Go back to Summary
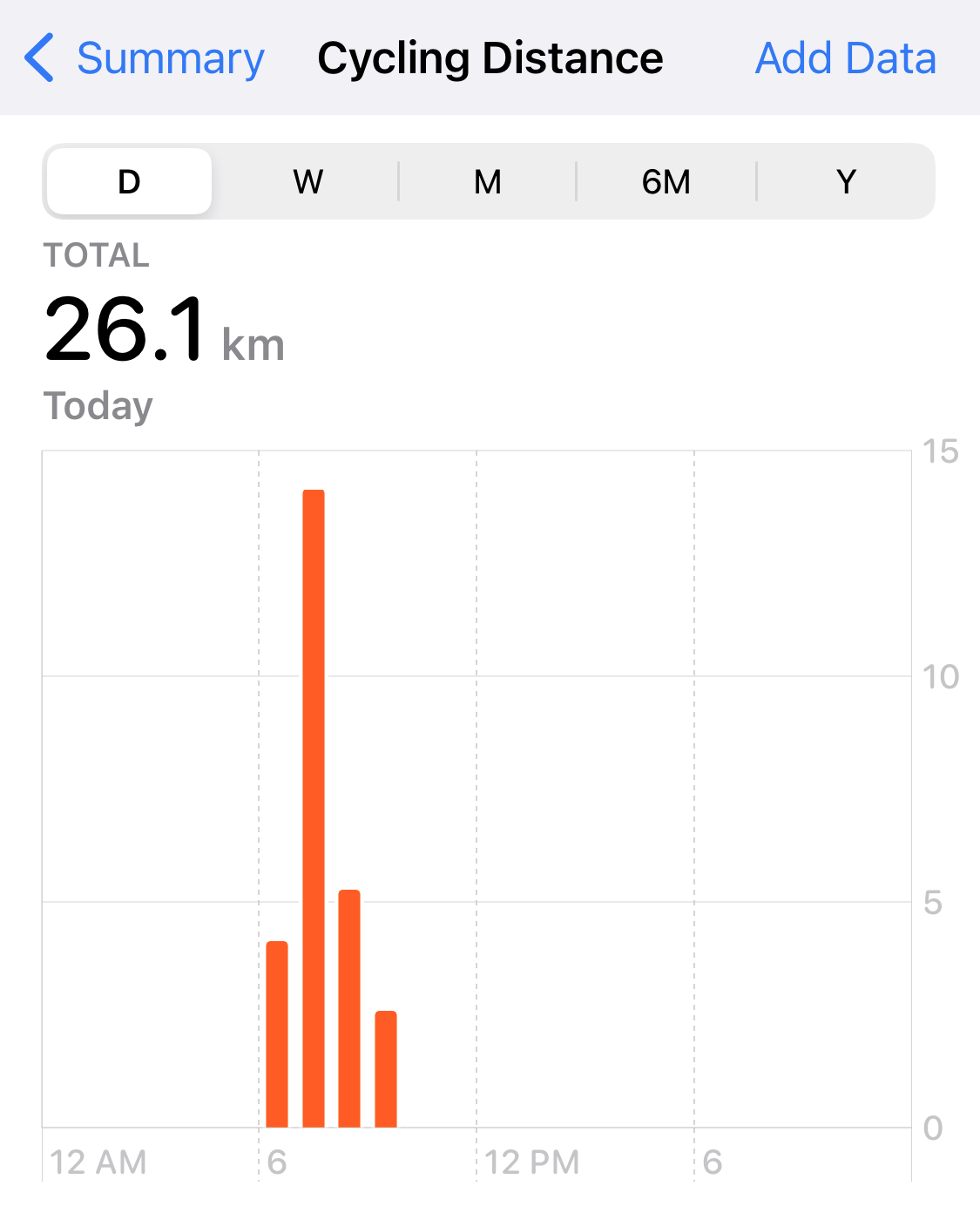980x1213 pixels. [145, 59]
